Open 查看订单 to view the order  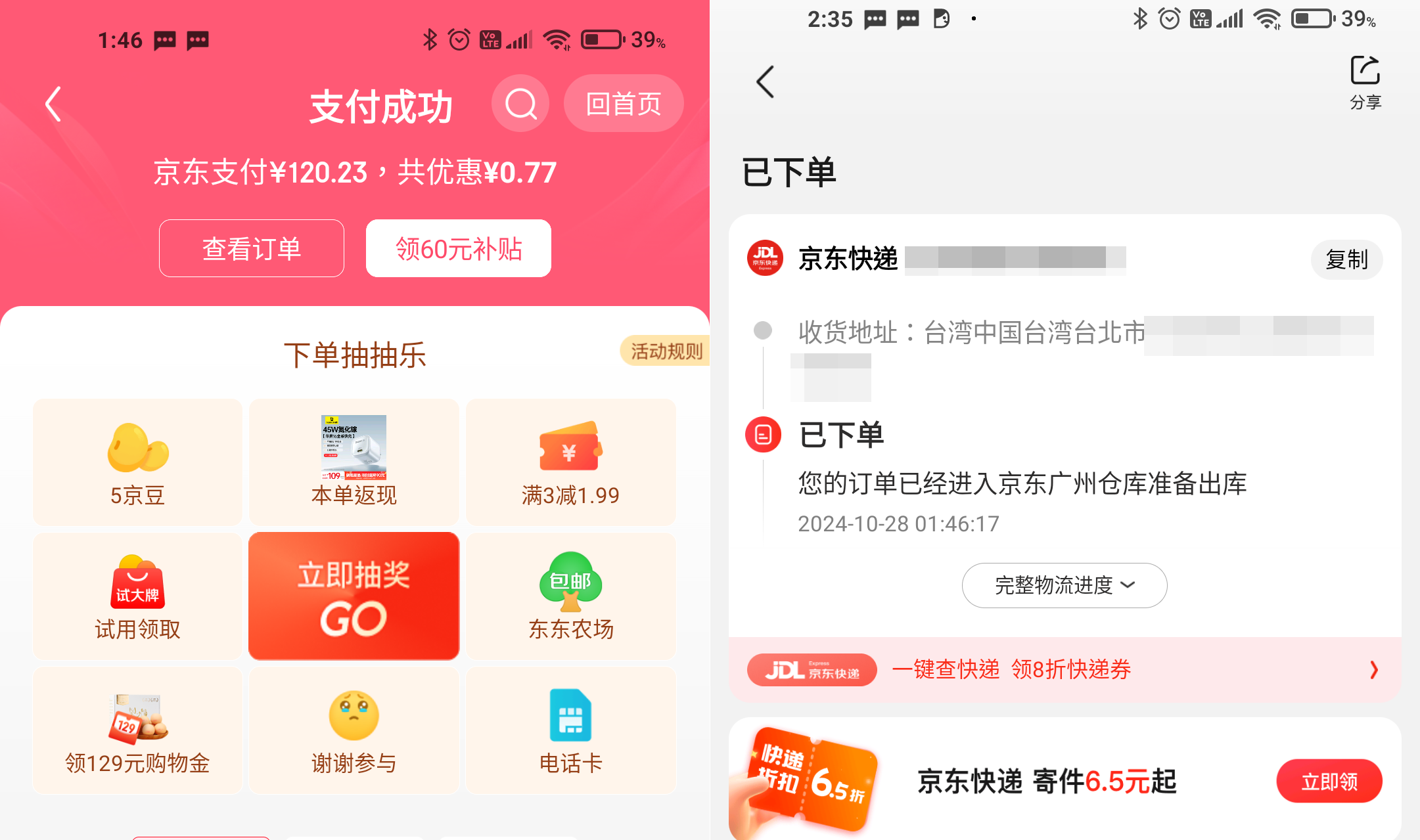pos(251,249)
